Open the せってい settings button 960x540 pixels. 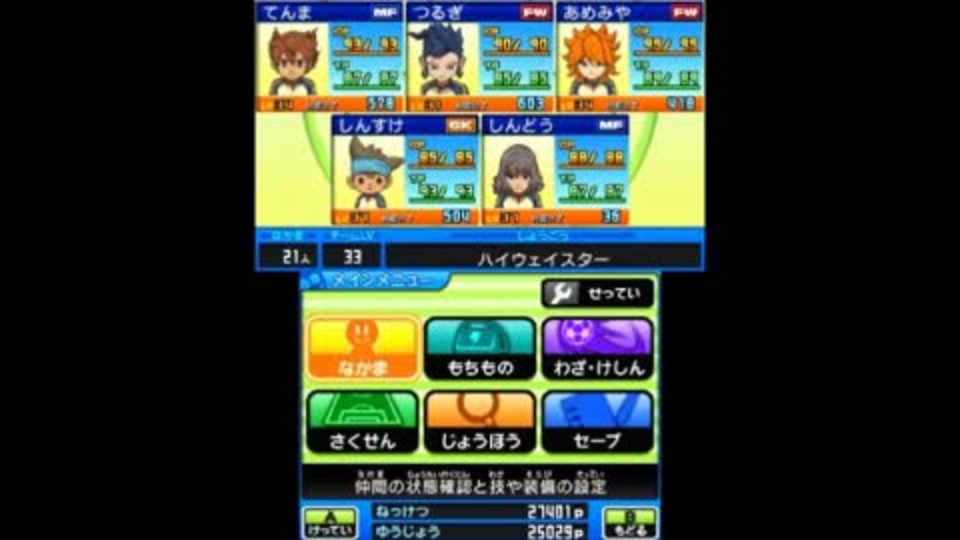[597, 293]
